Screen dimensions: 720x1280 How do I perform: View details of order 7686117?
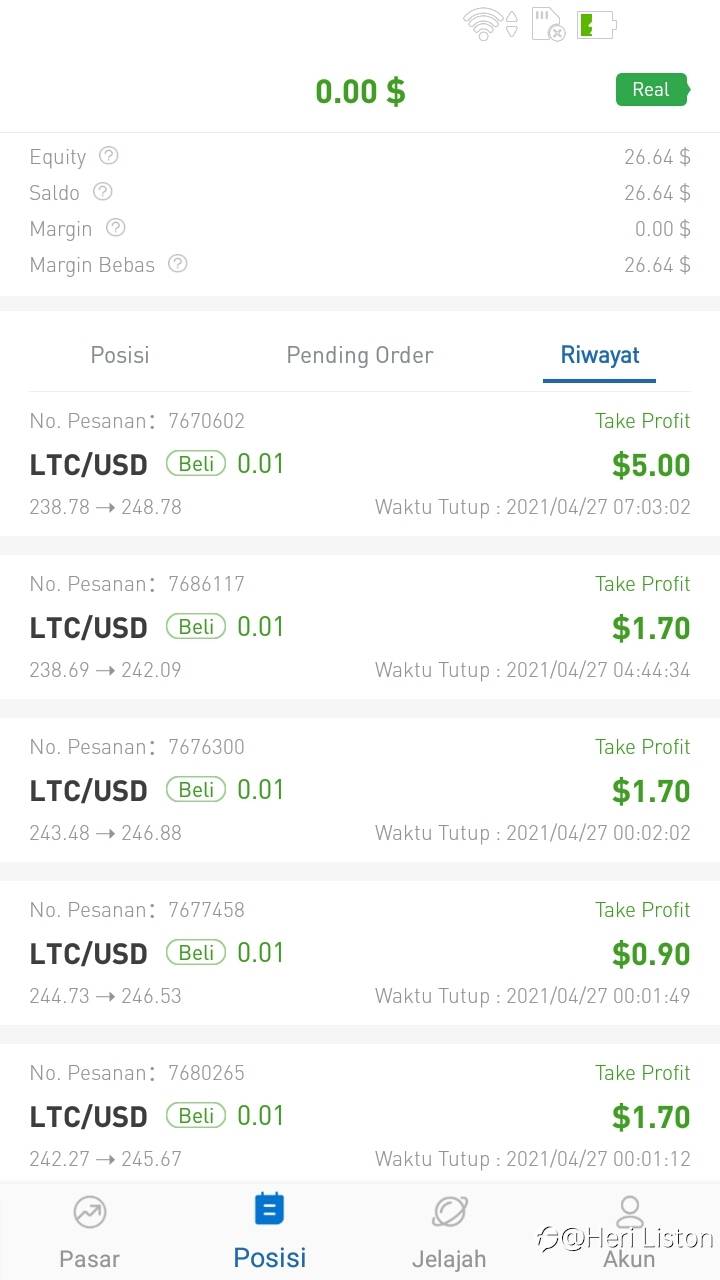360,627
